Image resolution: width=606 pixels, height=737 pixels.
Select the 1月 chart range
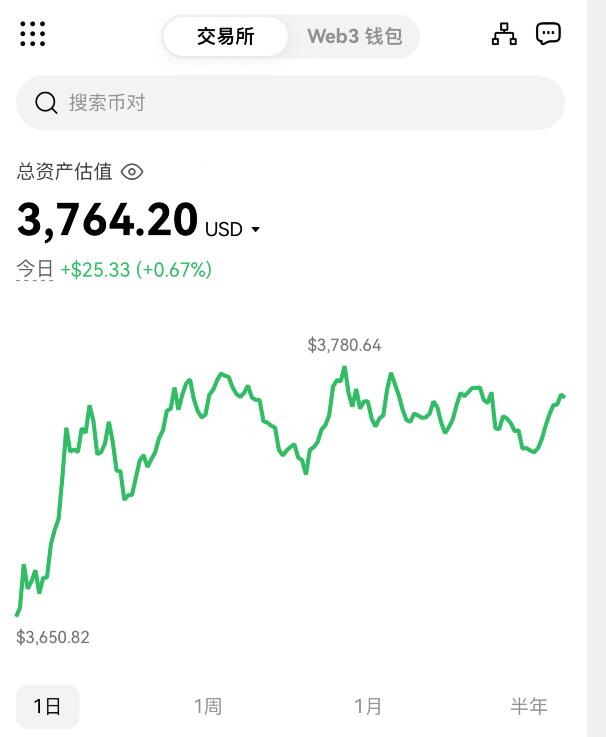(x=368, y=706)
